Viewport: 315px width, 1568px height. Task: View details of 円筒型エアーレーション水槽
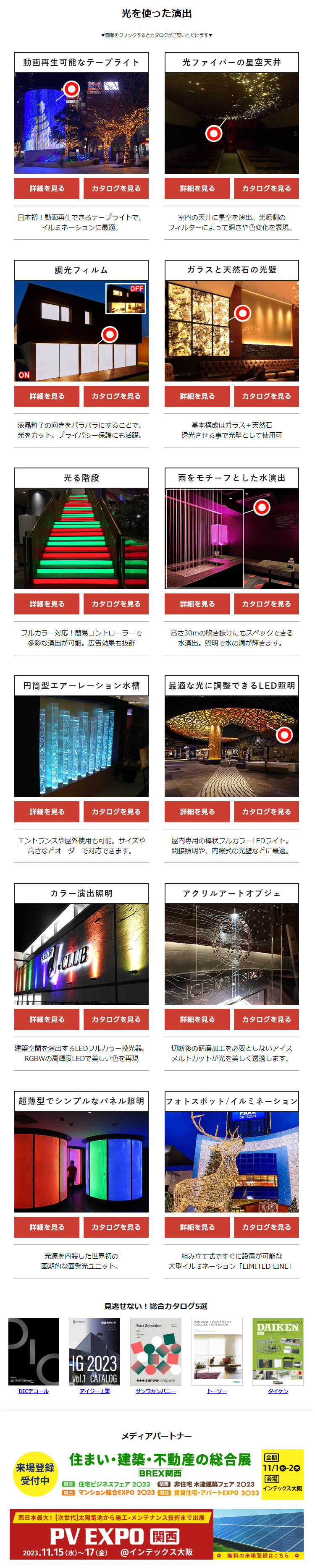pyautogui.click(x=47, y=811)
